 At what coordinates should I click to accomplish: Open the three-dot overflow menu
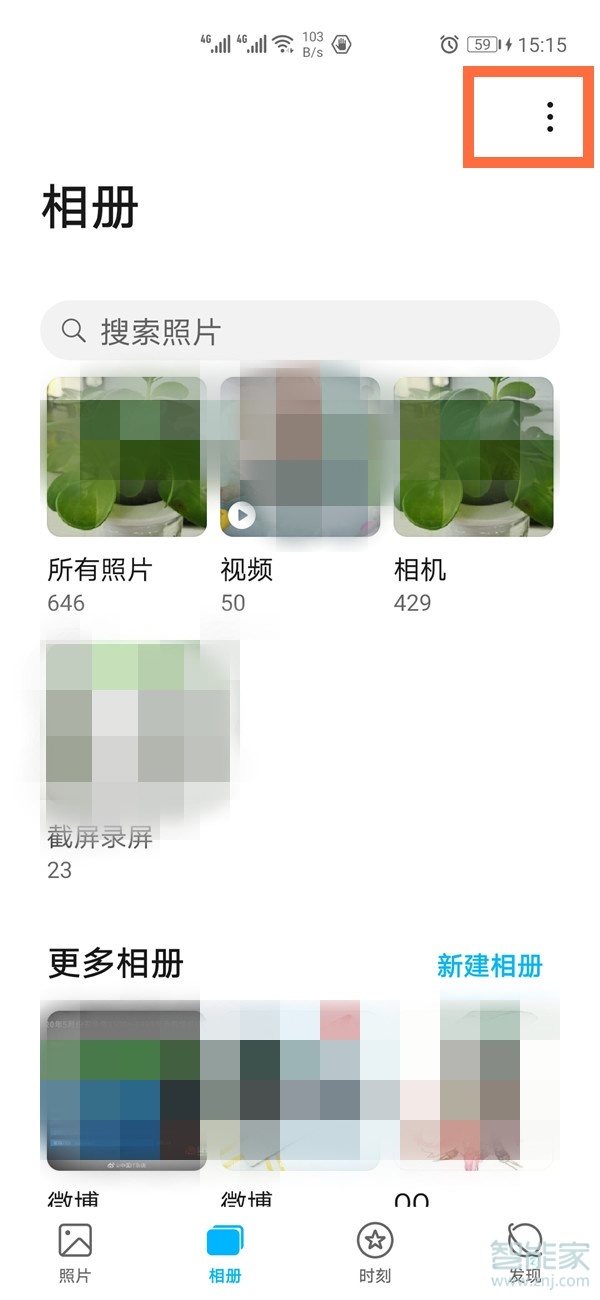(549, 117)
